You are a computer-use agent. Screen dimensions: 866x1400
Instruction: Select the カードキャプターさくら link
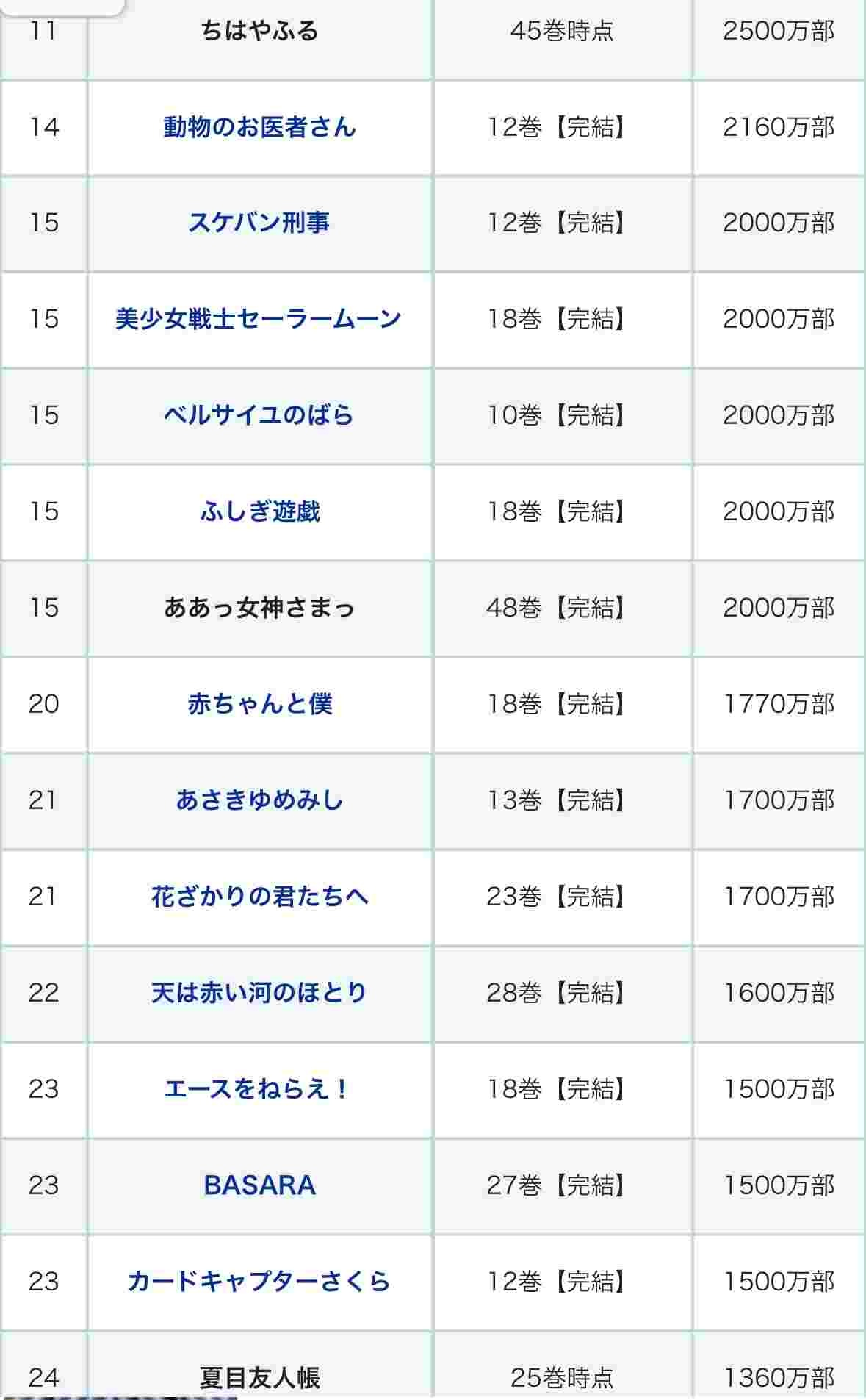(x=259, y=1282)
